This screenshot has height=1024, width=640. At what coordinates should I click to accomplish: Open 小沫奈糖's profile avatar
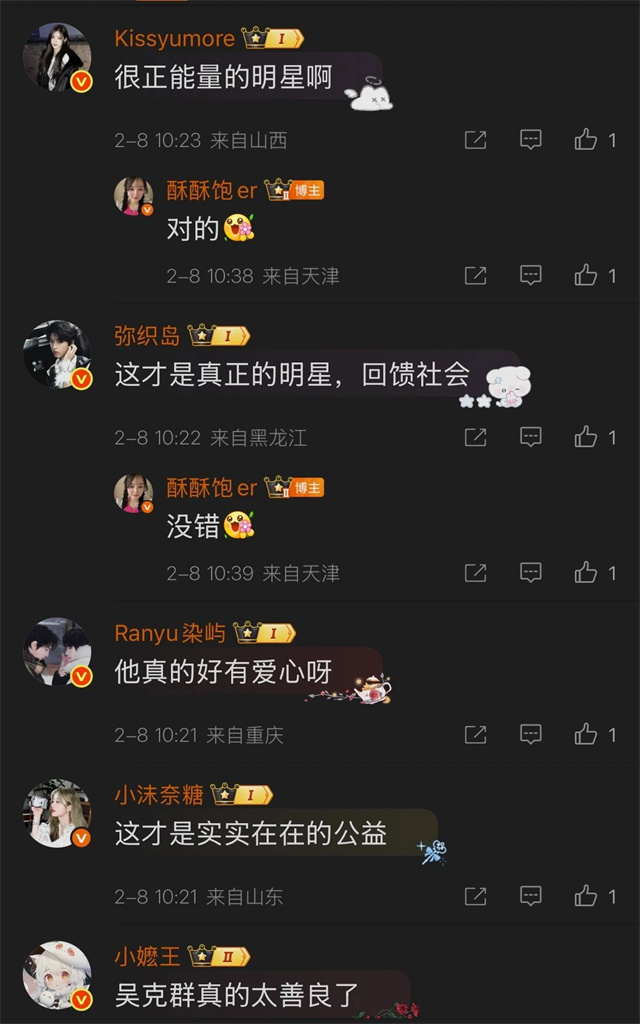point(57,814)
